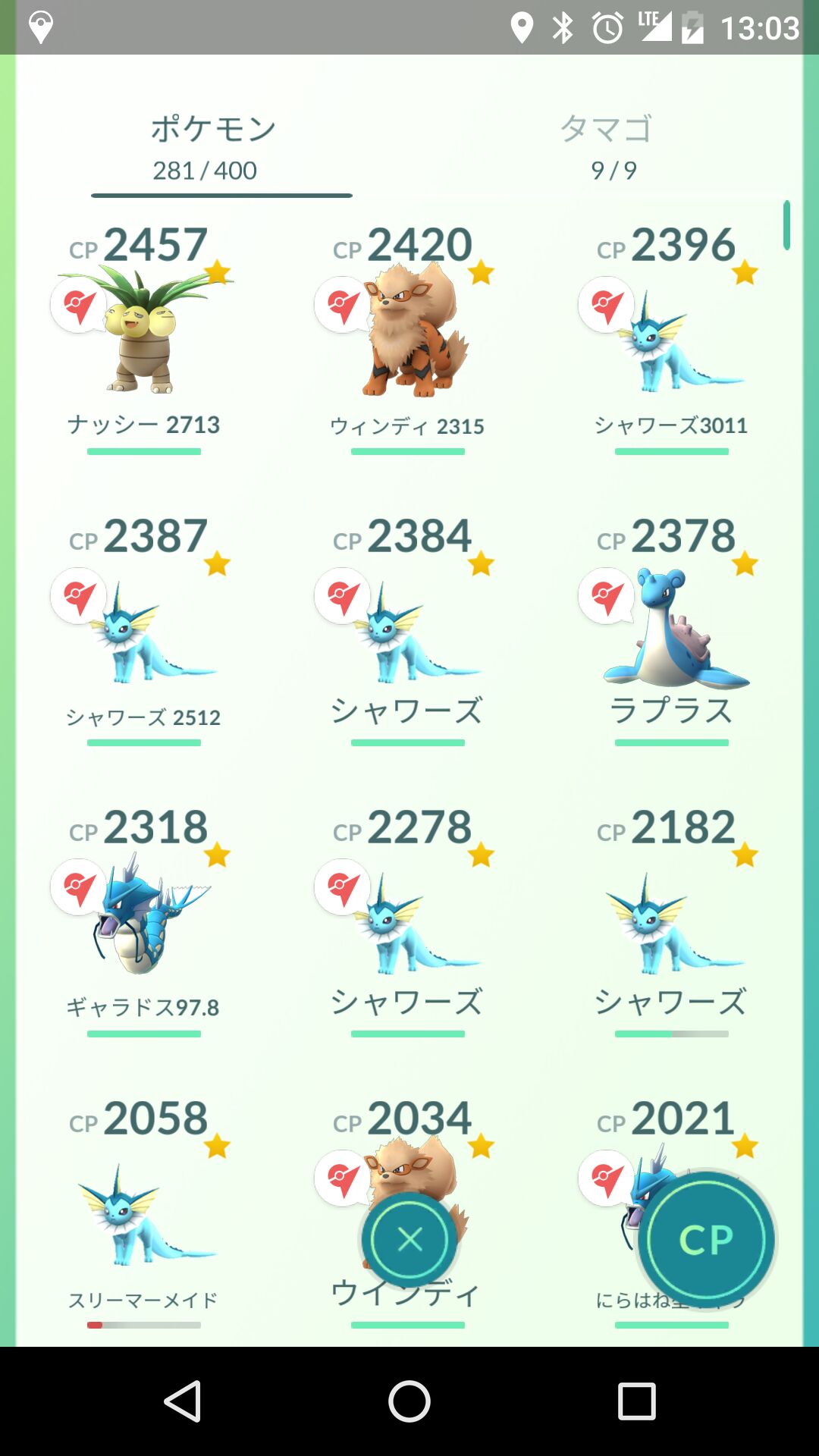Open the CP 2378 ラプラス
The width and height of the screenshot is (819, 1456).
coord(672,629)
